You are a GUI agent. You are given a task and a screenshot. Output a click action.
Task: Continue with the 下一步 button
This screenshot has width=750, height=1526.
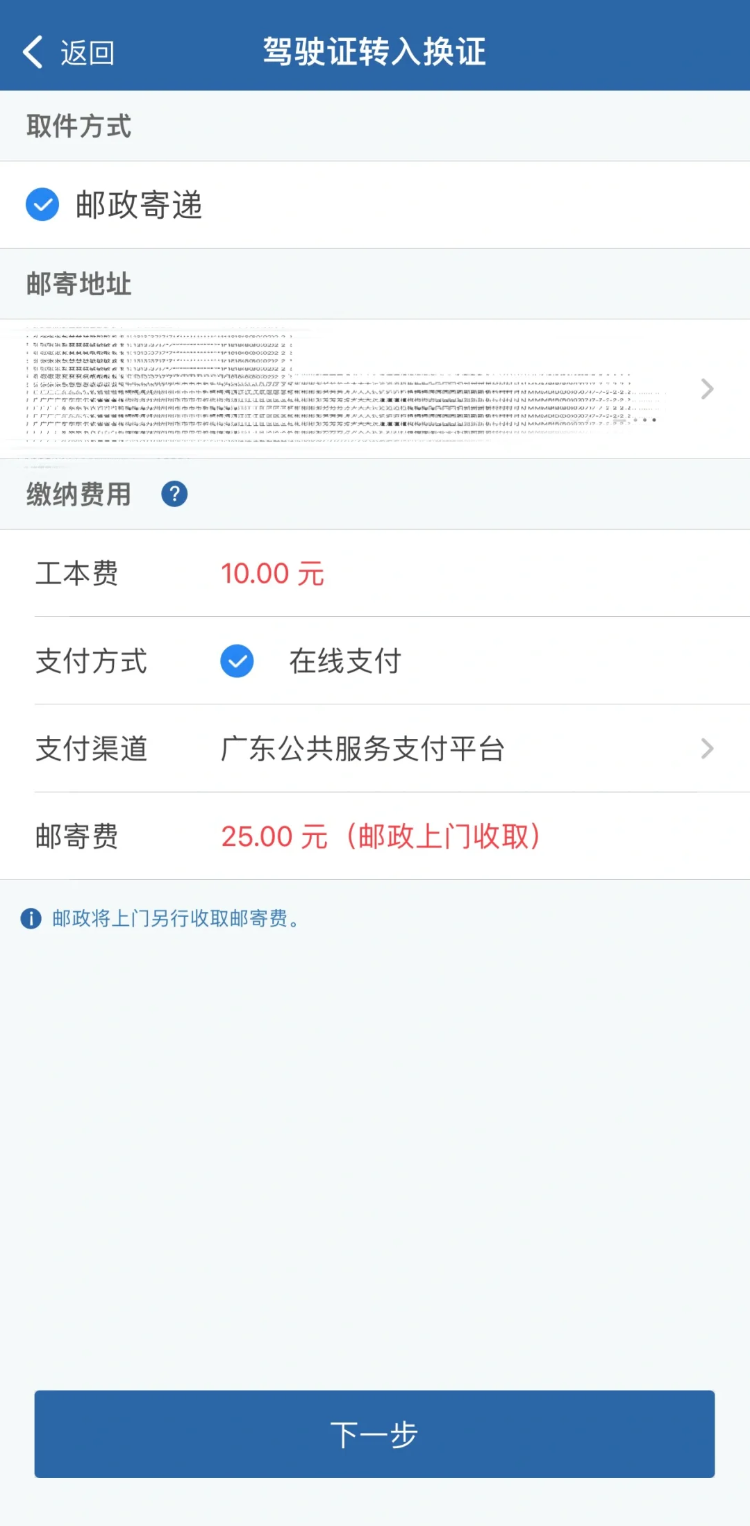[x=374, y=1434]
